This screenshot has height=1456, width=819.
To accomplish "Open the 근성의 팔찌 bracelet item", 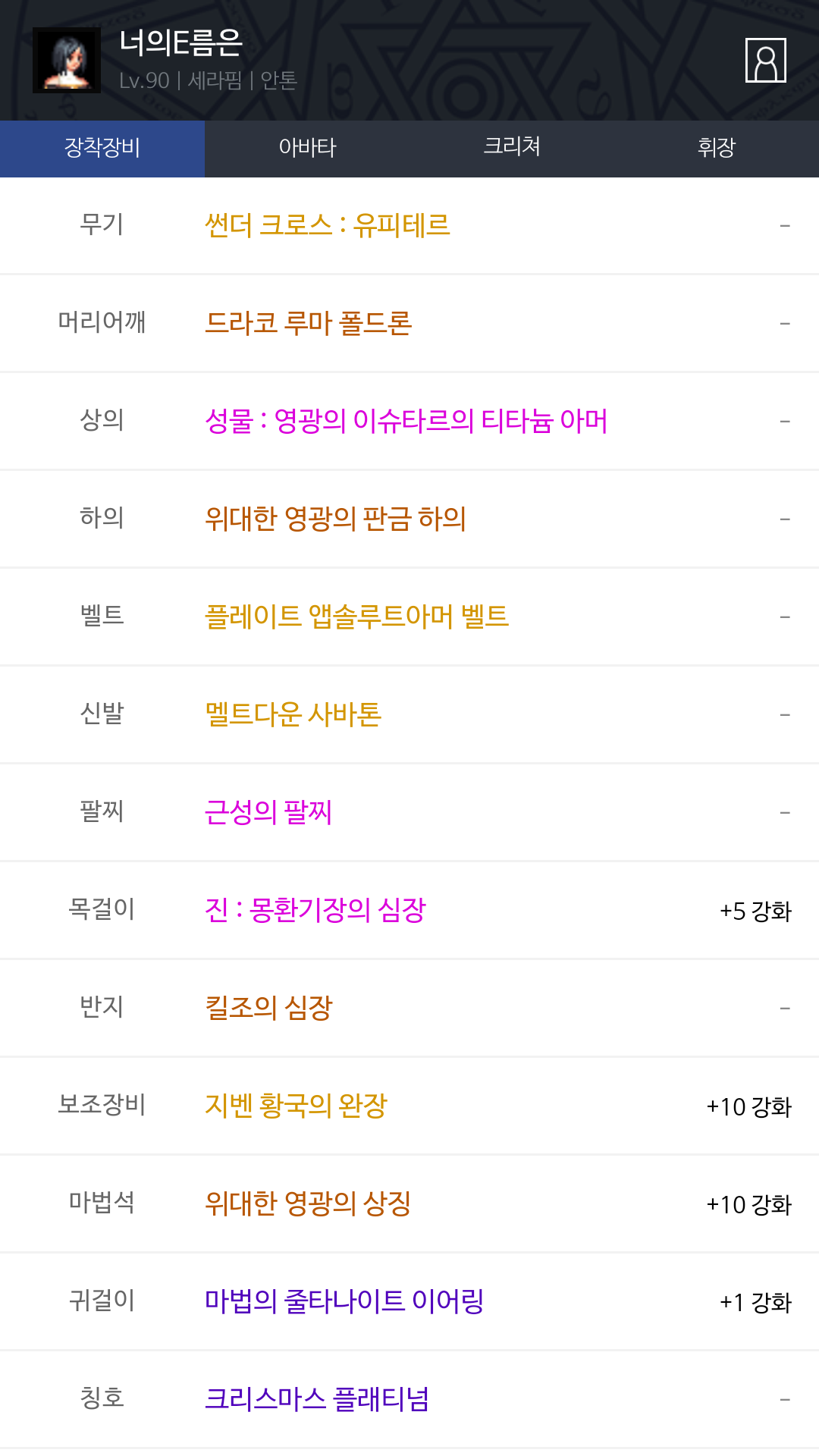I will coord(268,812).
